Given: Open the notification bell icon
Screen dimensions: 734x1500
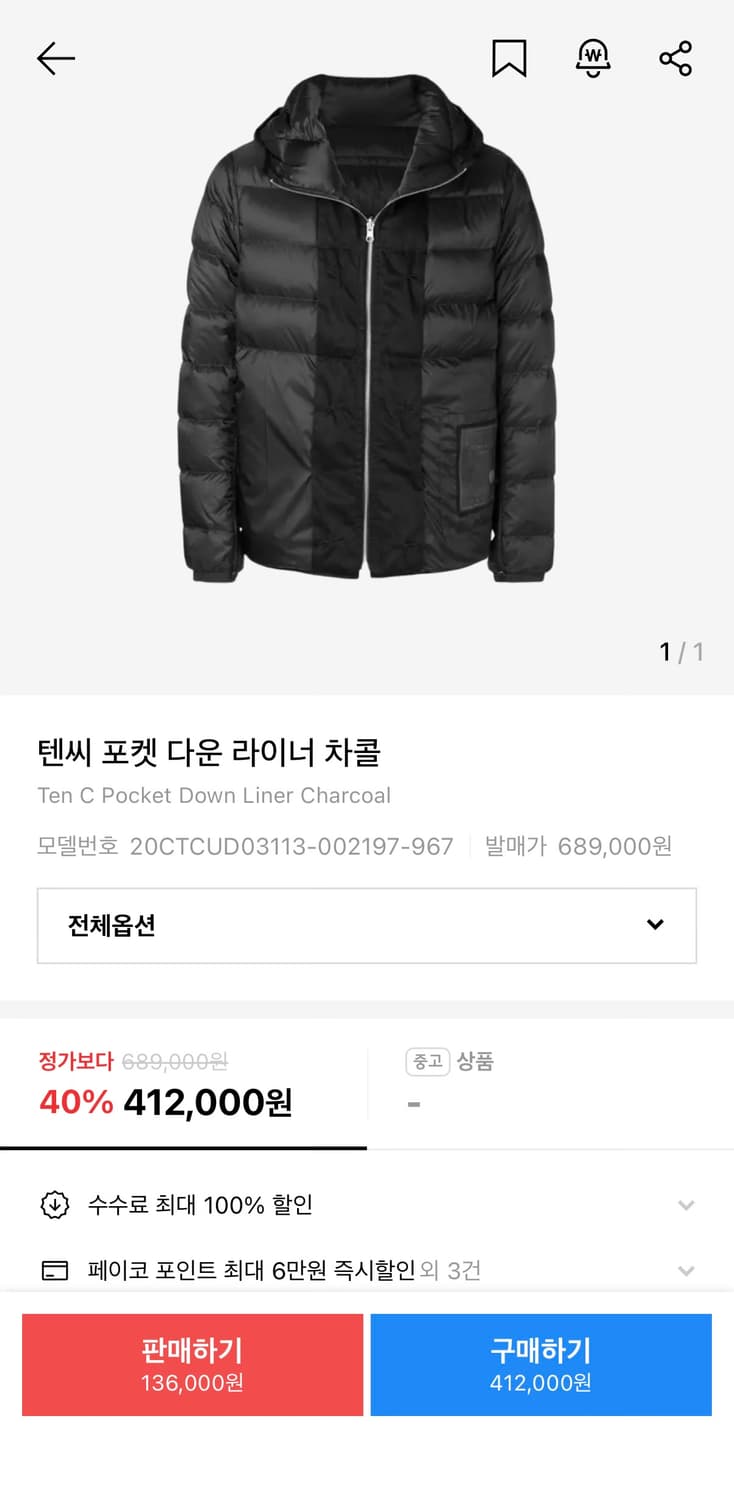Looking at the screenshot, I should (x=594, y=58).
